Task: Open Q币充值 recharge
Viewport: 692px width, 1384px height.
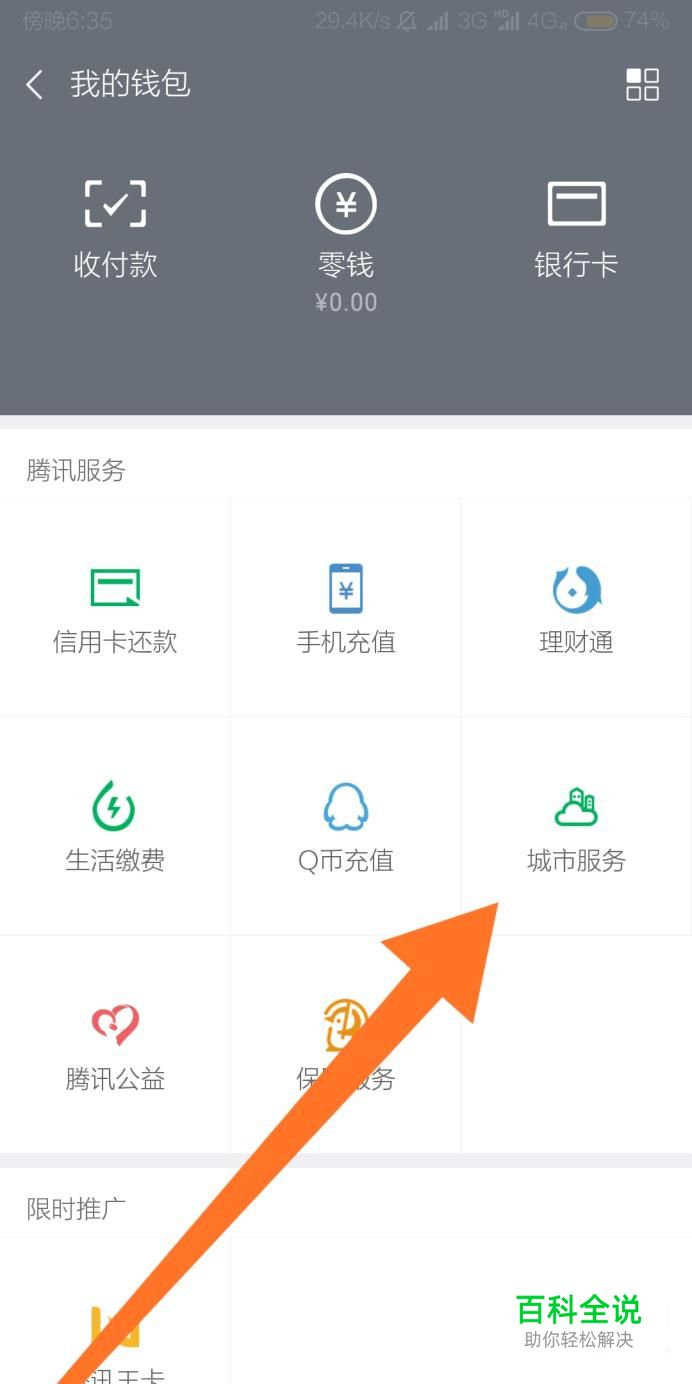Action: [x=346, y=826]
